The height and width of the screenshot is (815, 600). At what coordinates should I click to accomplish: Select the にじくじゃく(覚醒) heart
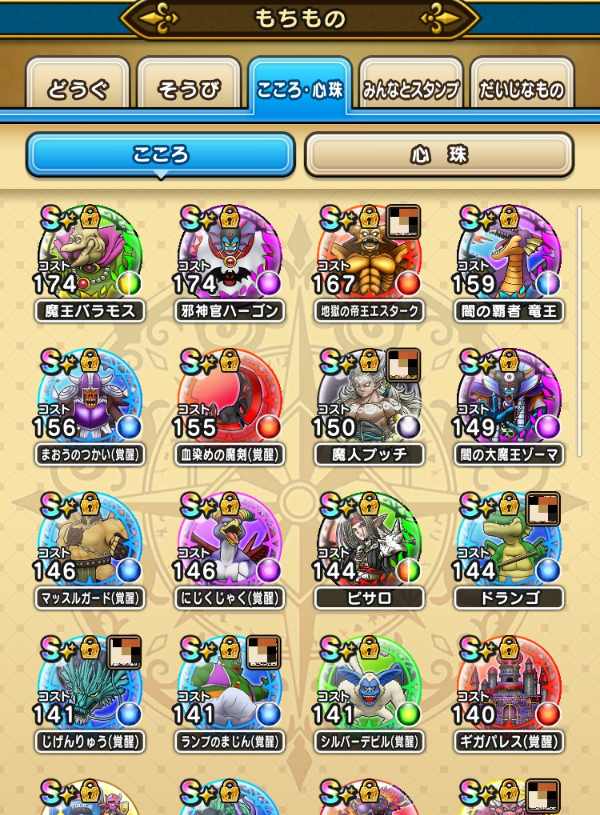229,550
